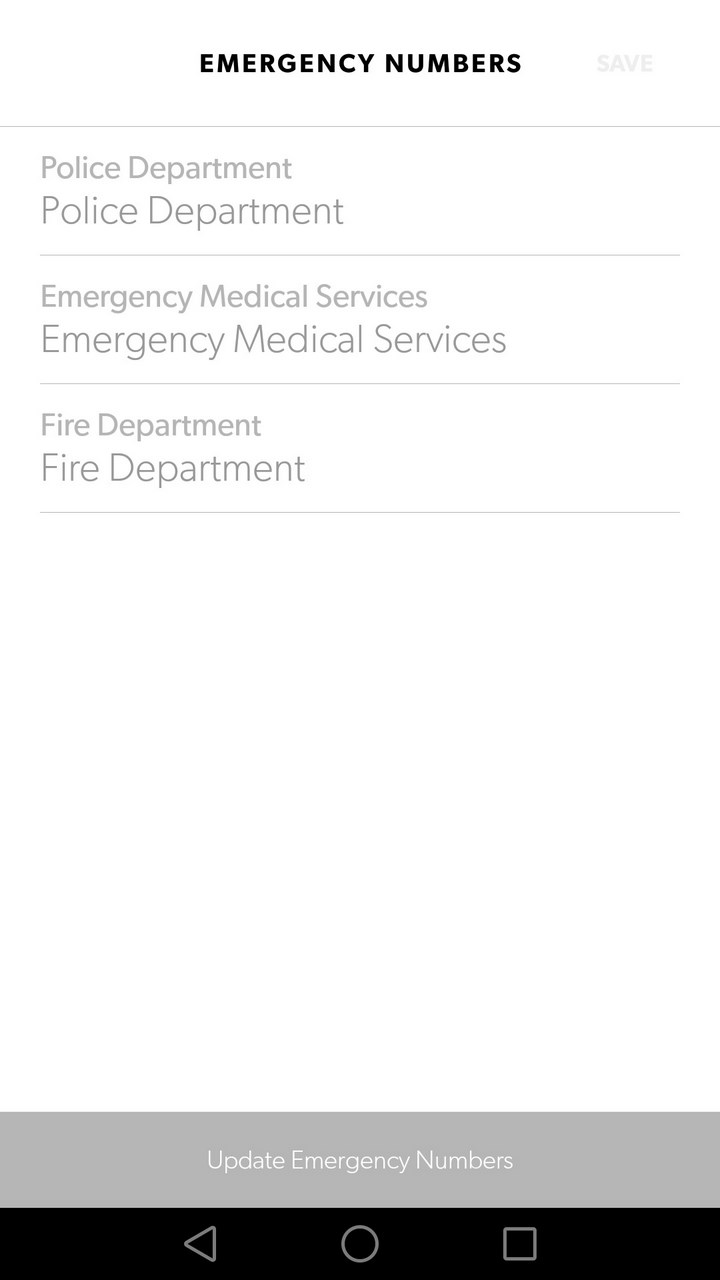The image size is (720, 1280).
Task: Select the Fire Department input field
Action: [x=360, y=469]
